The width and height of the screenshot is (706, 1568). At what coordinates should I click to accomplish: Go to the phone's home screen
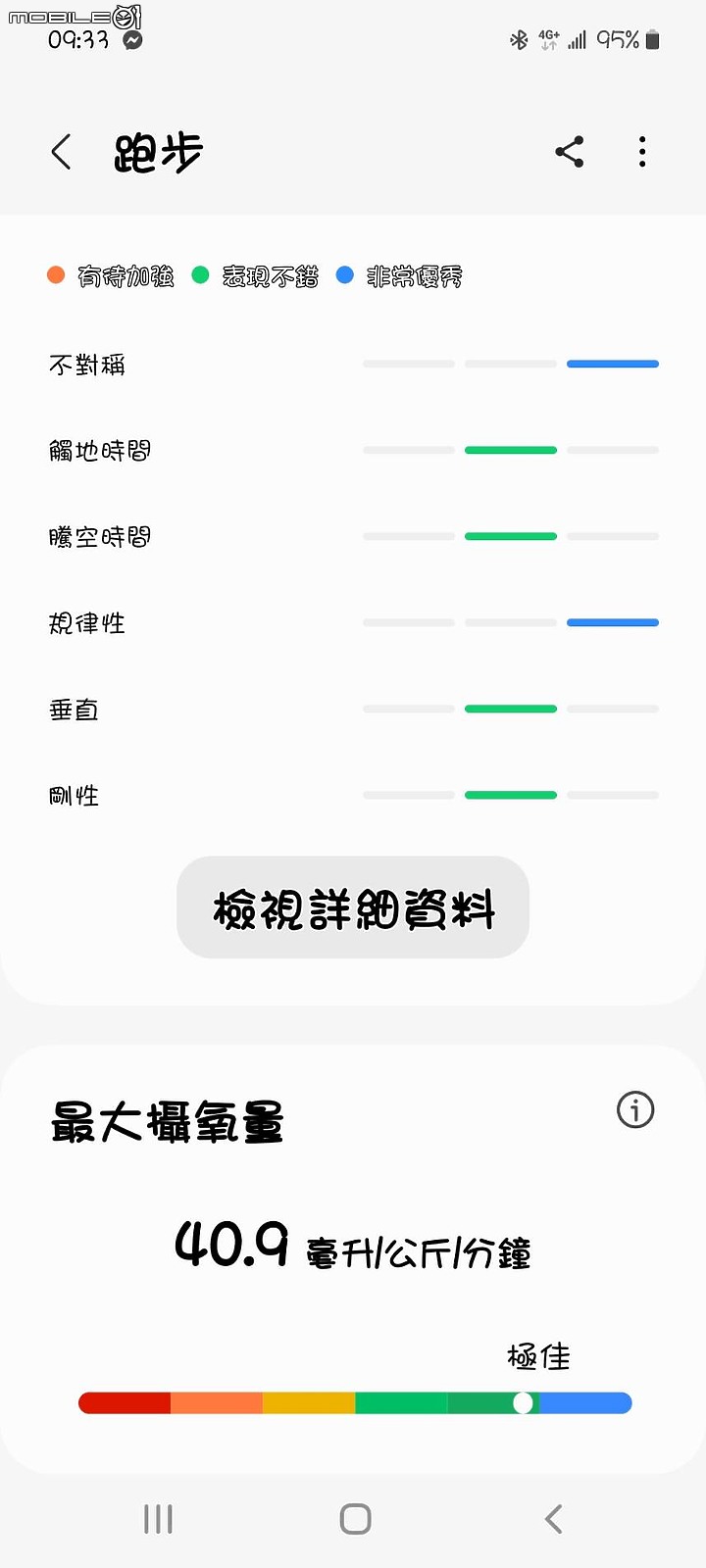pyautogui.click(x=355, y=1519)
